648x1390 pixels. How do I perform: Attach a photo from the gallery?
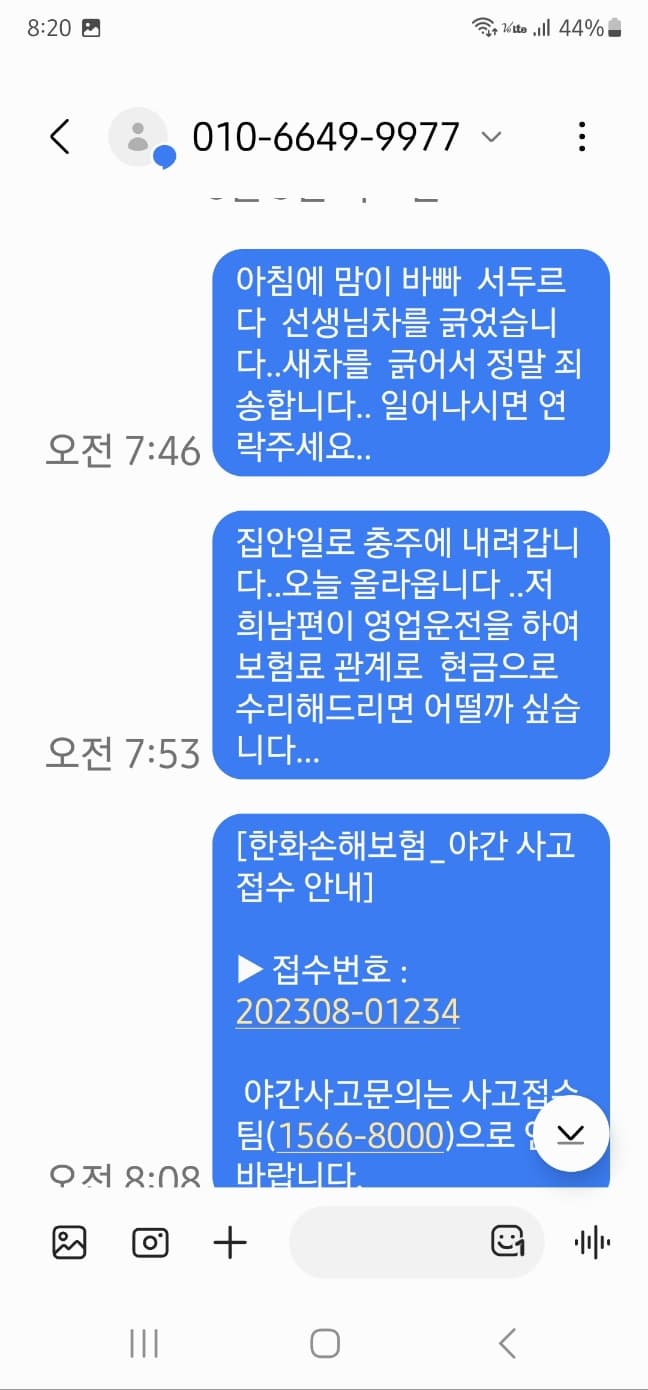(x=70, y=1242)
